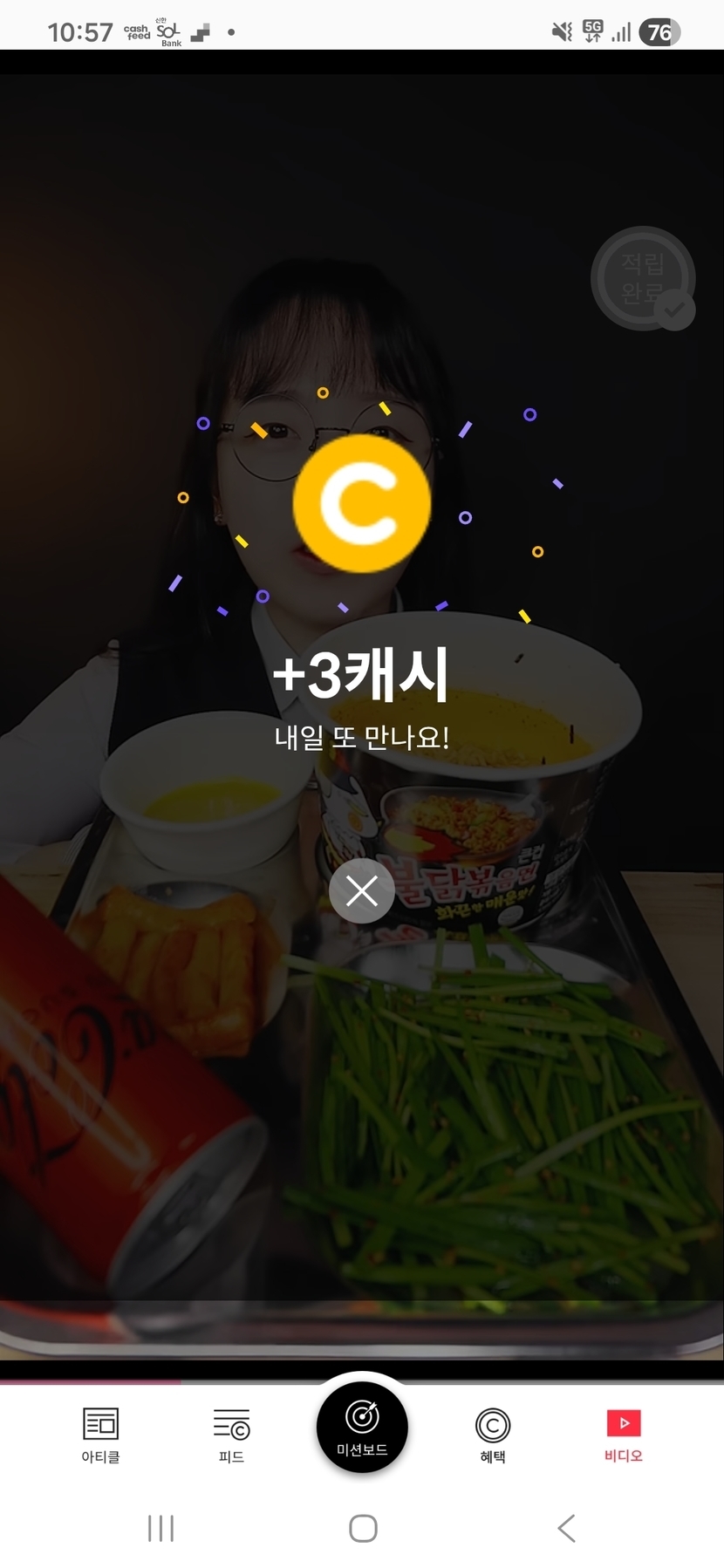Select the 비디오 tab
The image size is (724, 1568).
(623, 1435)
